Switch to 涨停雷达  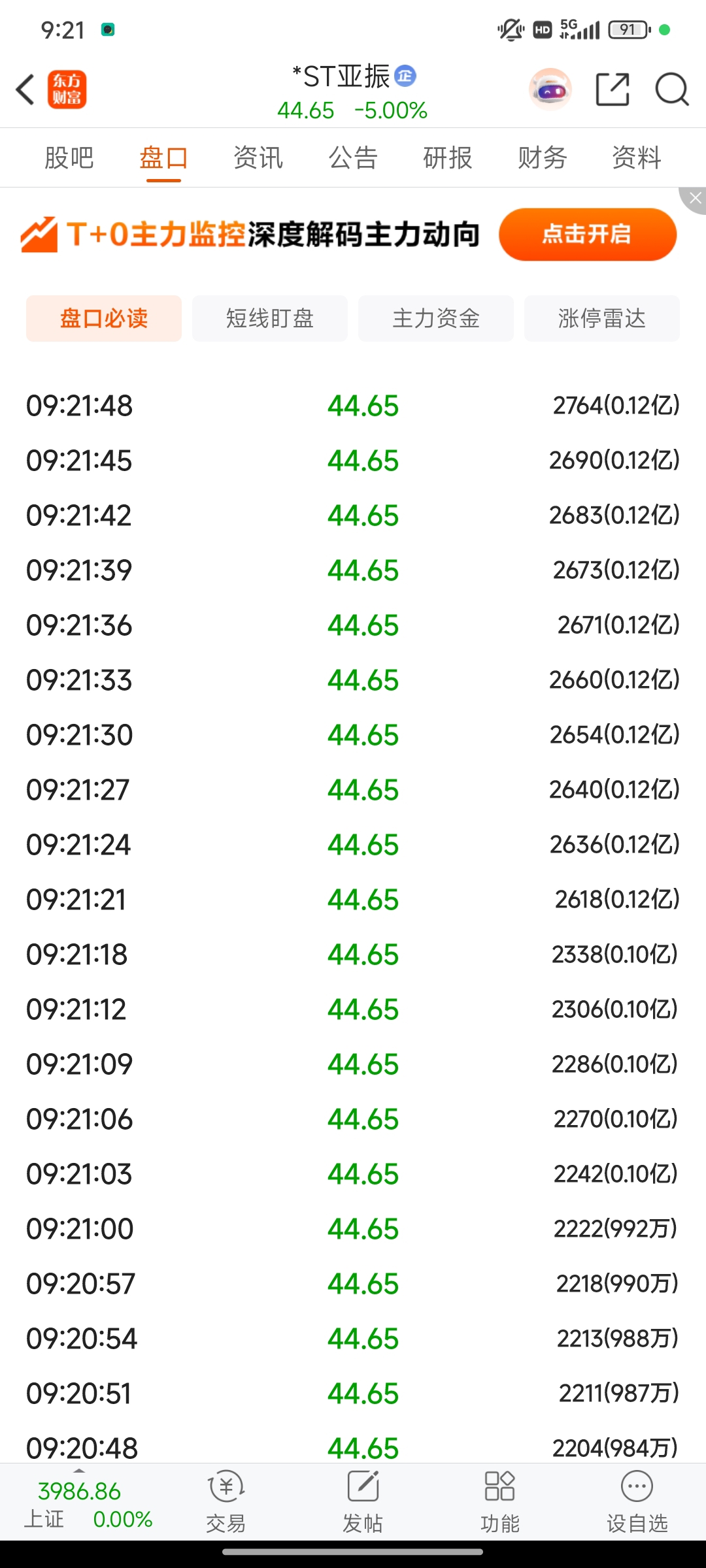pyautogui.click(x=602, y=318)
